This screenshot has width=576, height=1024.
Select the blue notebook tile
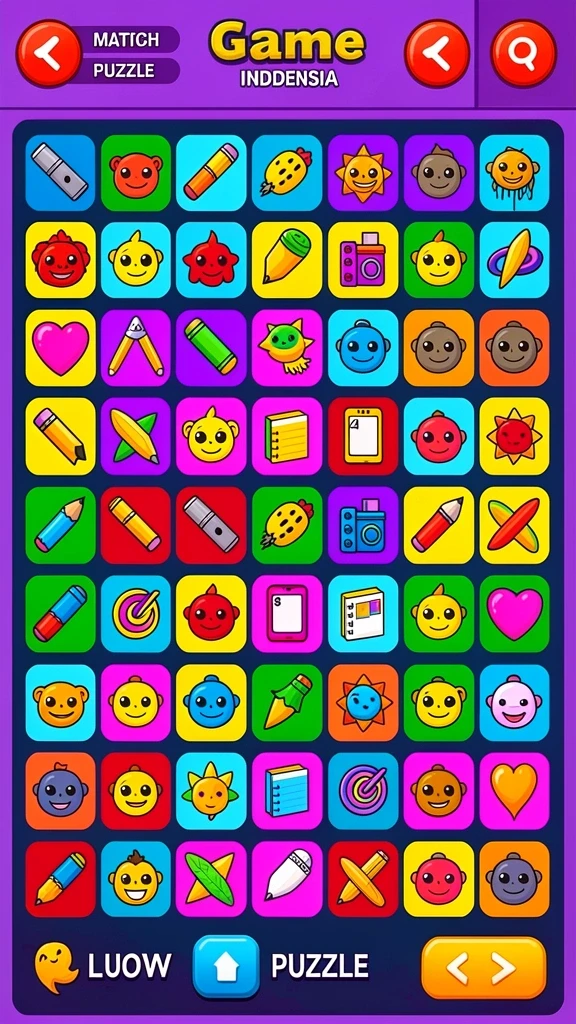287,791
